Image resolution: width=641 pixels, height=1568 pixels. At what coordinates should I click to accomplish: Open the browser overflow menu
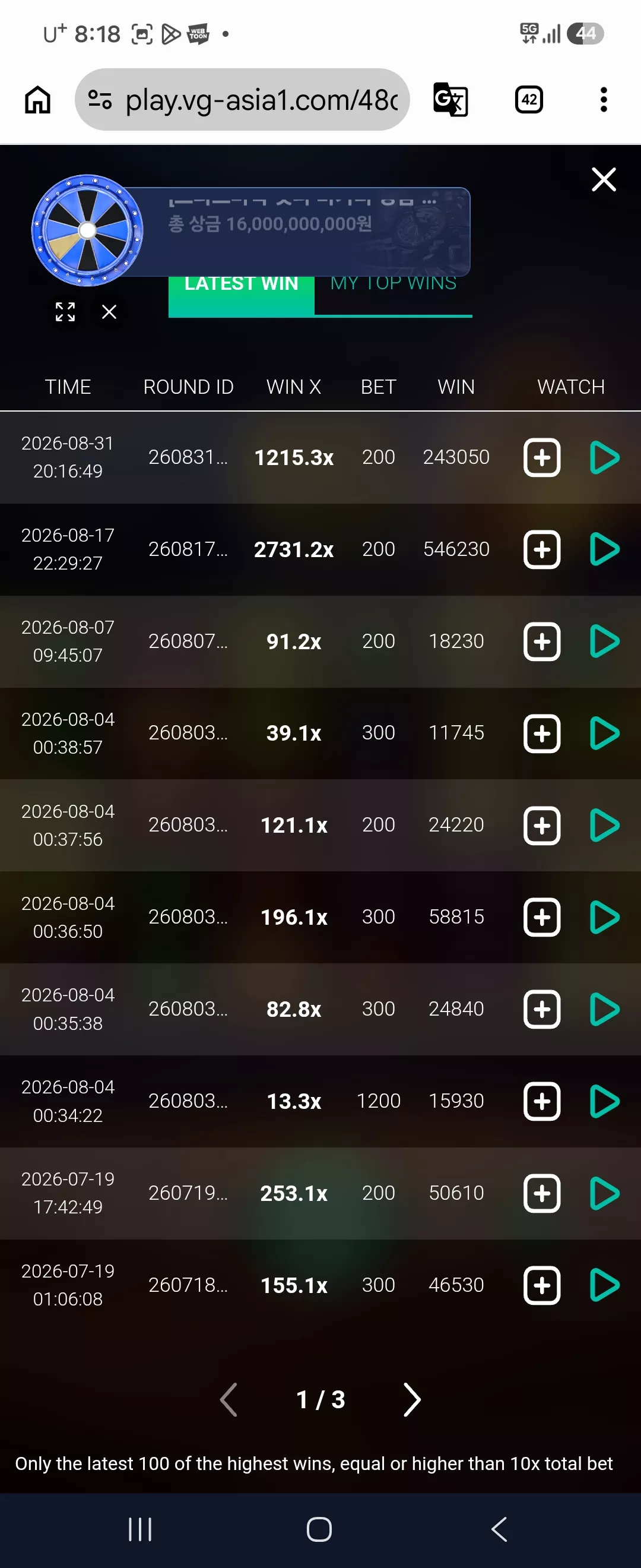tap(603, 99)
